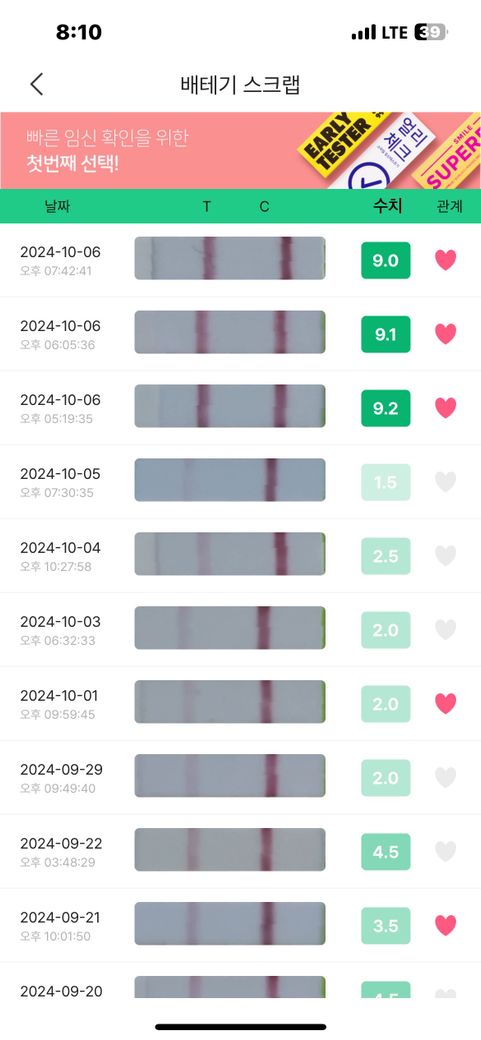Go back from the 배테기 스크랩 screen
This screenshot has height=1040, width=481.
click(36, 84)
